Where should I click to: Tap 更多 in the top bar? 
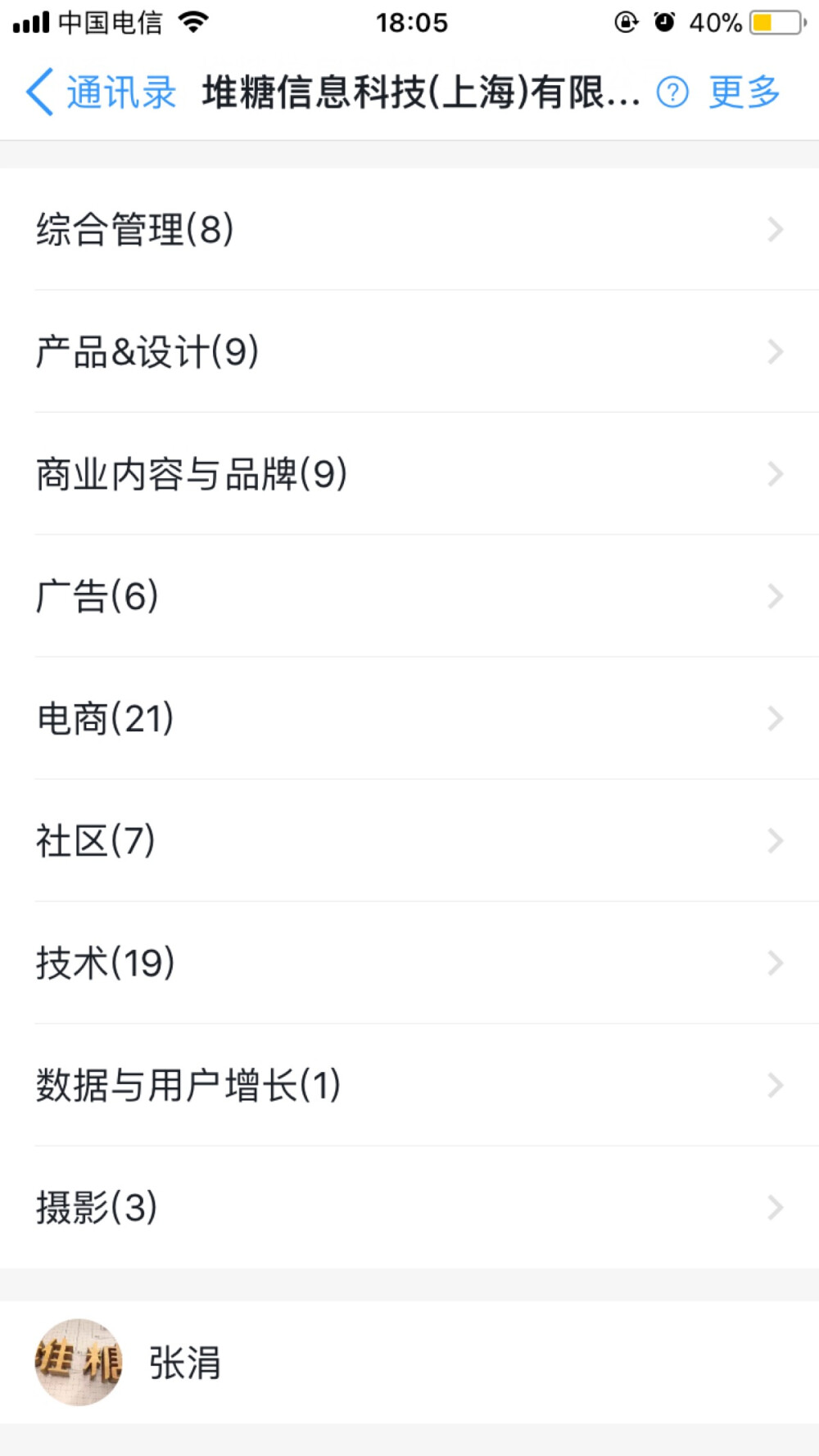pos(744,92)
